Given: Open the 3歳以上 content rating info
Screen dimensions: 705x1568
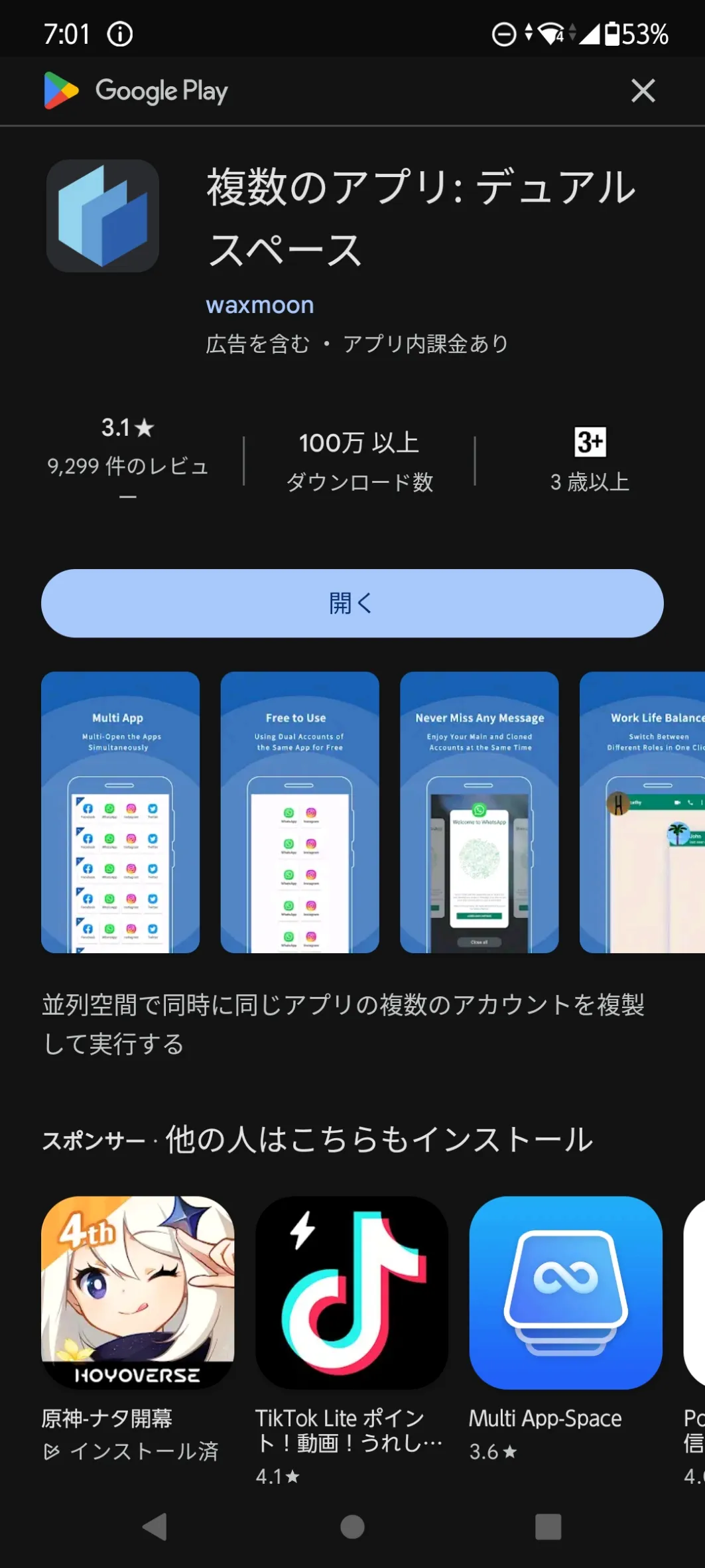Looking at the screenshot, I should coord(590,460).
